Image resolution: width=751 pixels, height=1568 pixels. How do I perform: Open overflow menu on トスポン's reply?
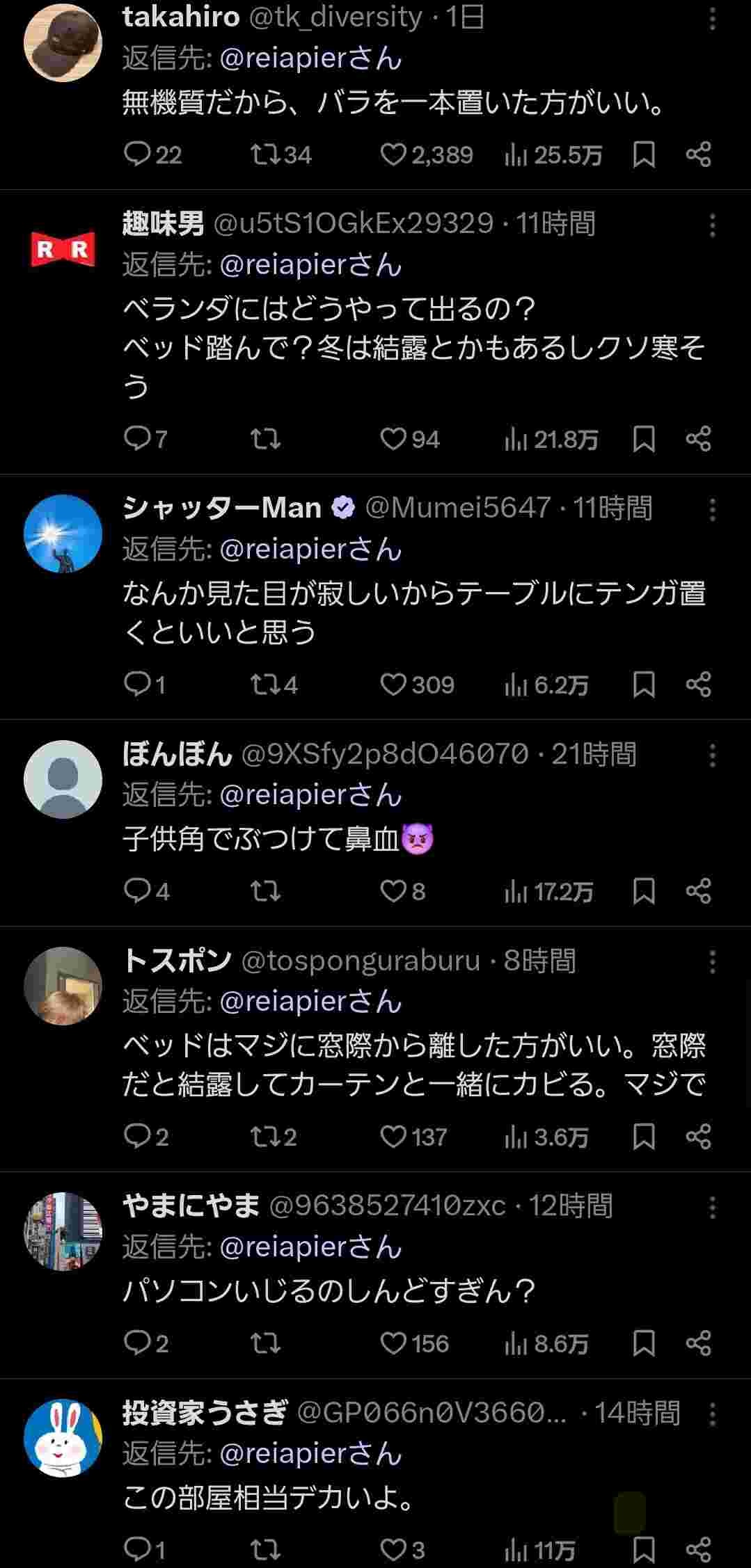click(712, 962)
